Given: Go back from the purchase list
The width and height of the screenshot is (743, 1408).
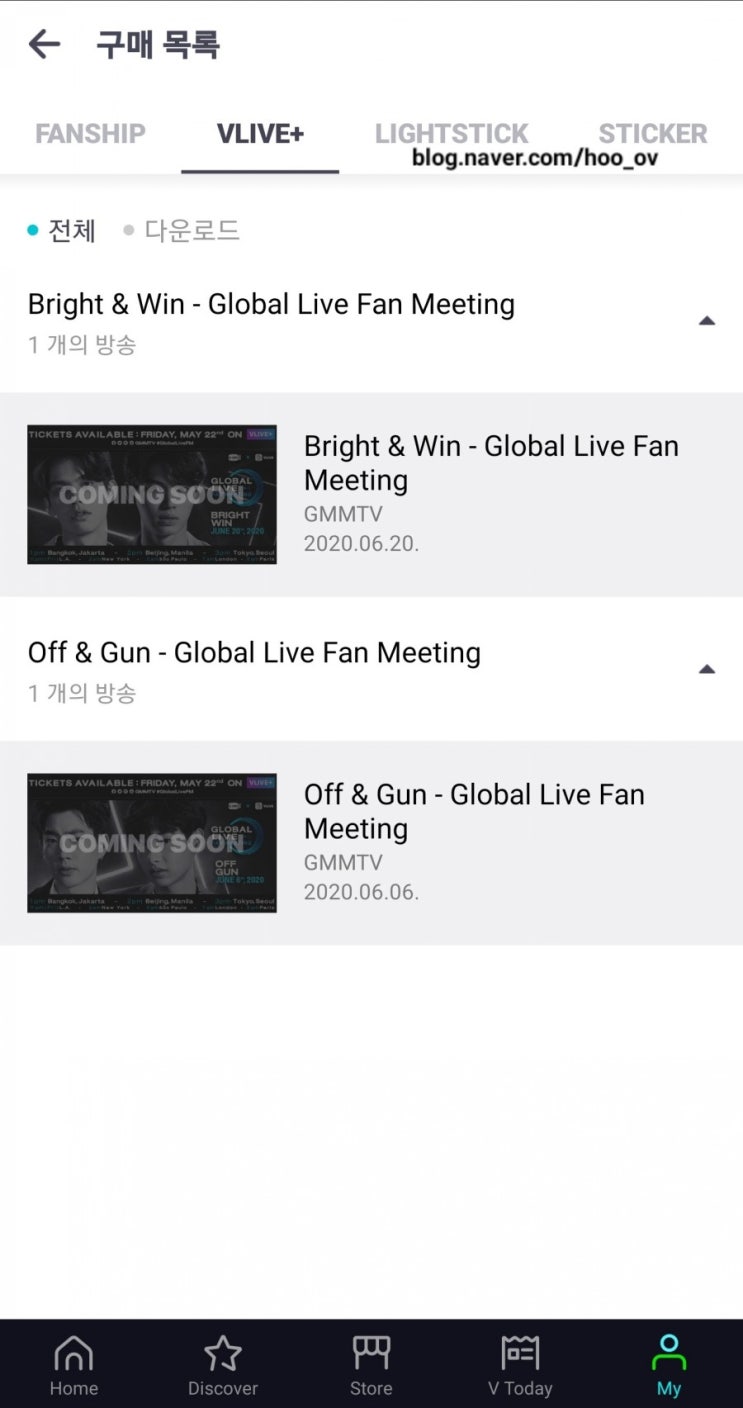Looking at the screenshot, I should point(44,44).
